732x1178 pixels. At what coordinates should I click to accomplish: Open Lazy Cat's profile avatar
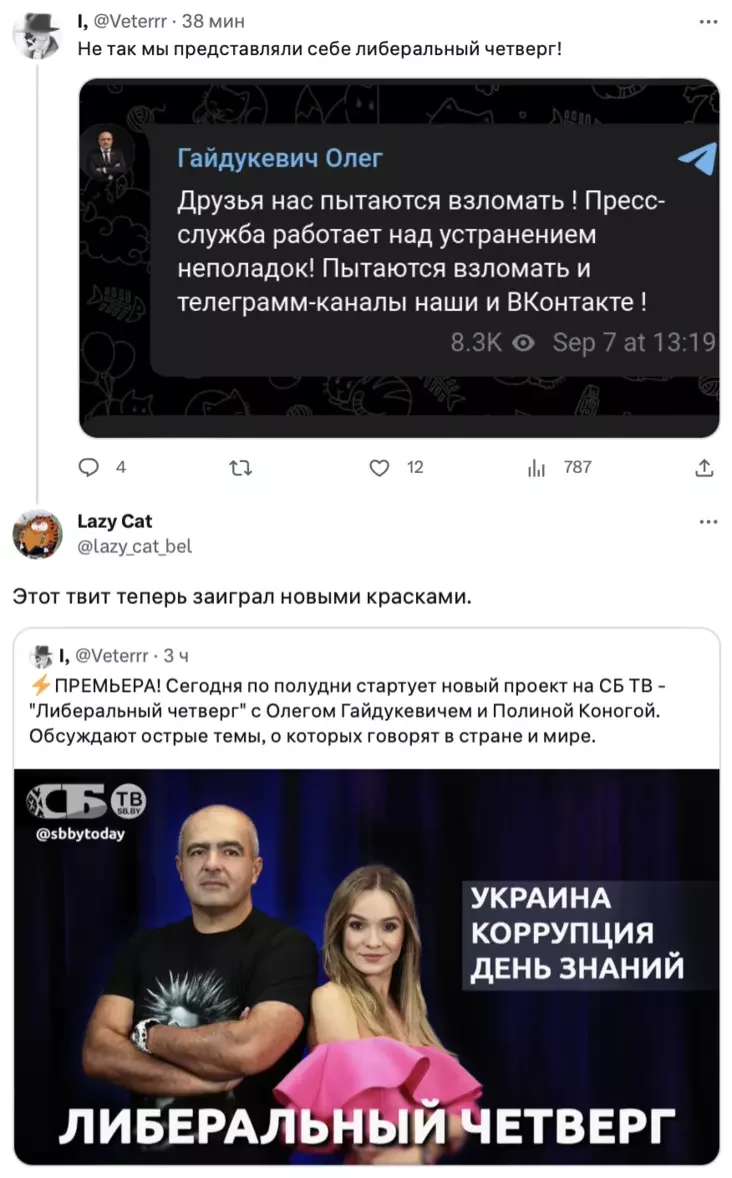[38, 534]
